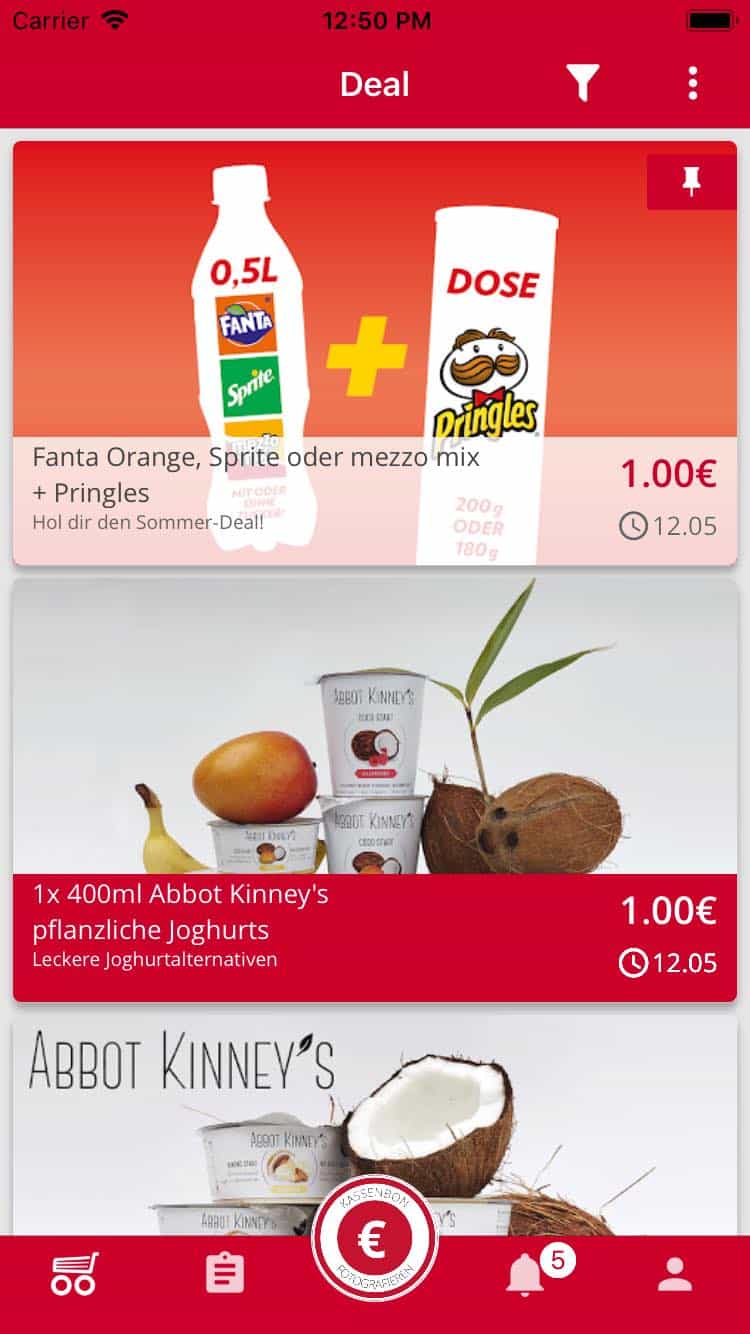Switch to the clipboard list tab
Viewport: 750px width, 1334px height.
point(225,1274)
